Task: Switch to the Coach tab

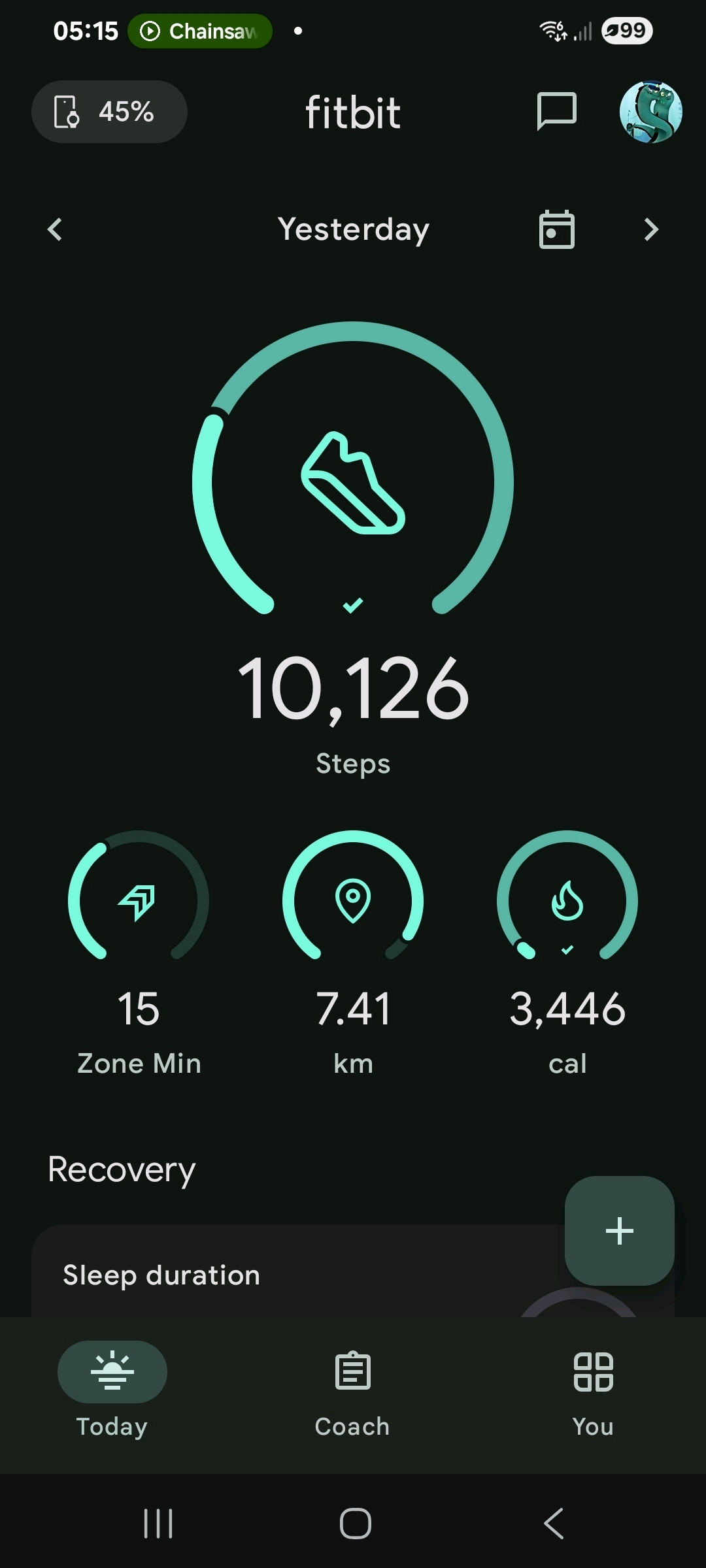Action: click(x=353, y=1385)
